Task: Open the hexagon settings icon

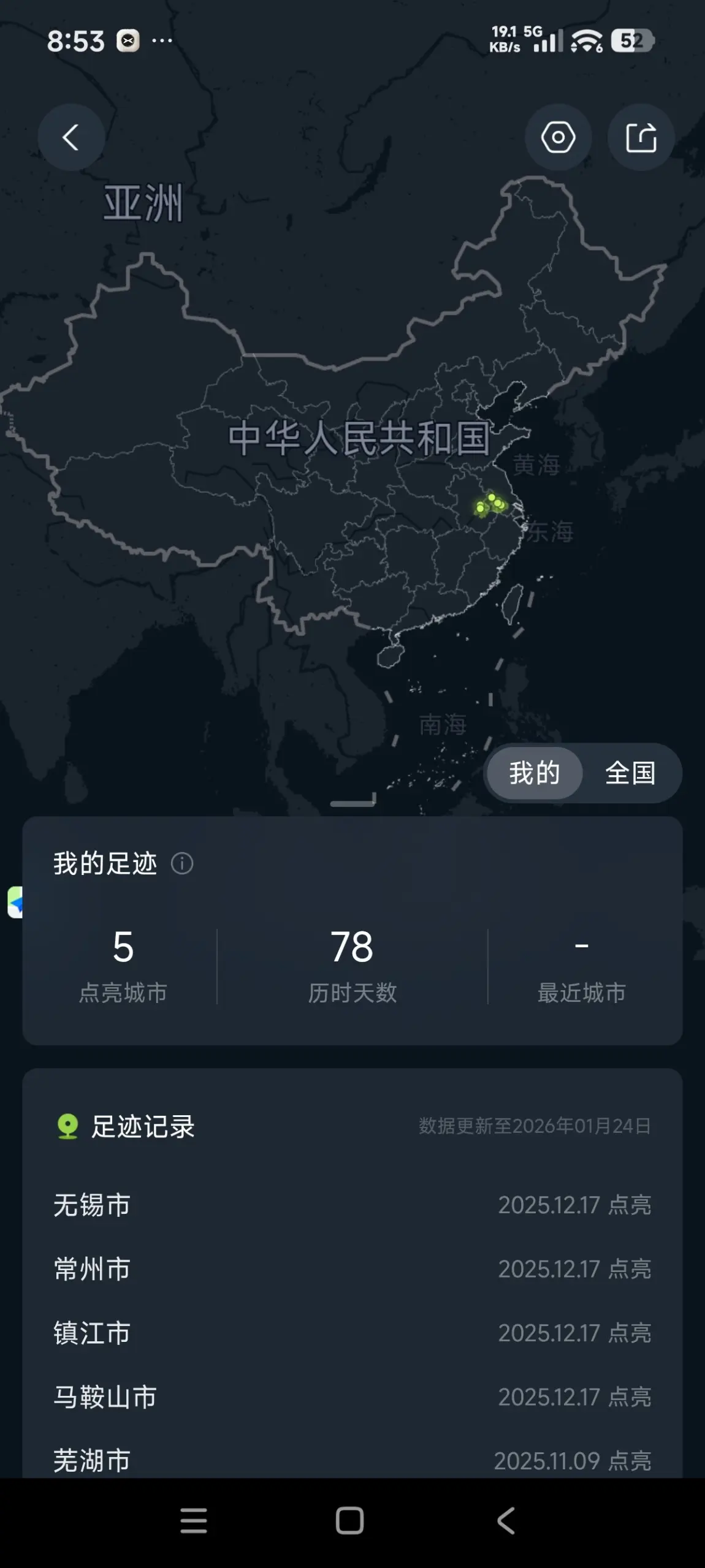Action: 558,137
